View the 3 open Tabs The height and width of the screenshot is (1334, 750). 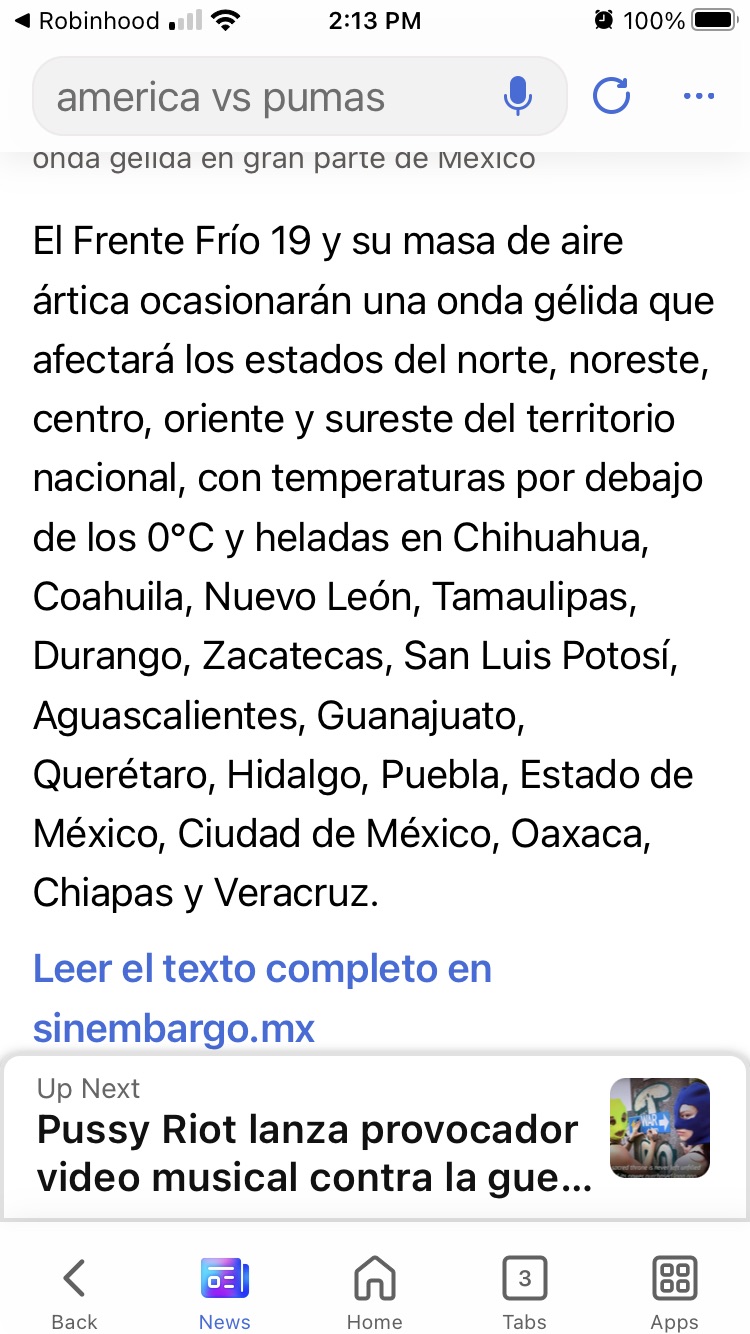524,1292
